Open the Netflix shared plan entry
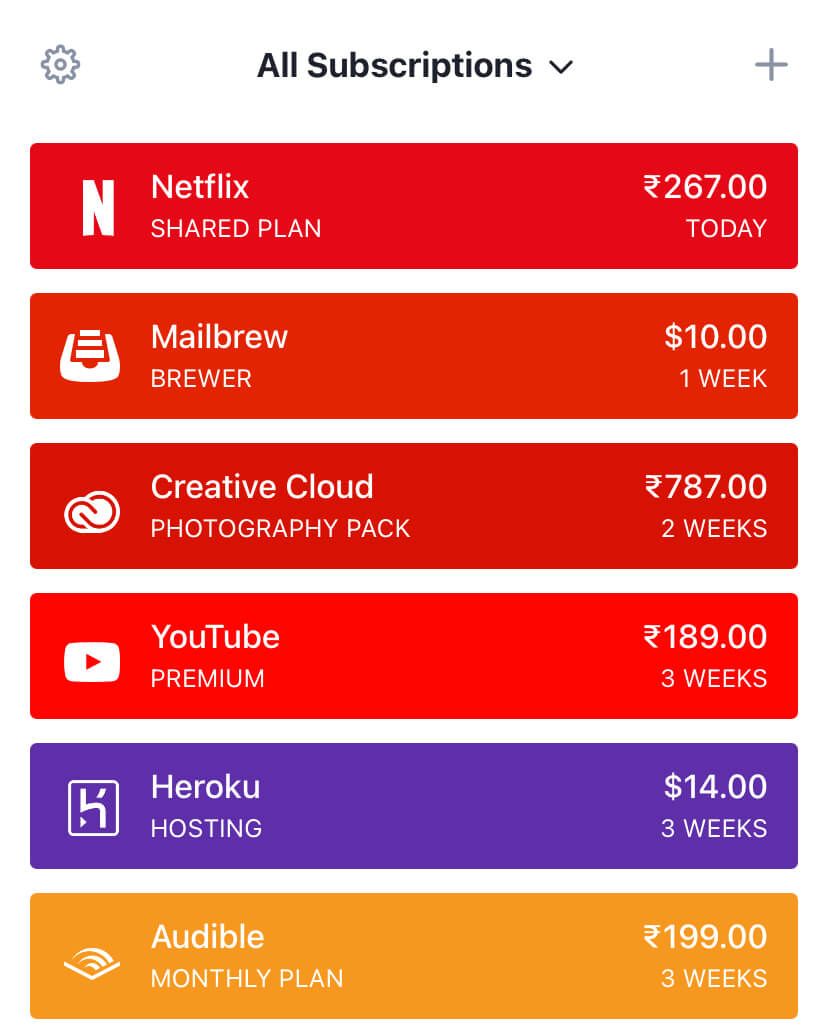 tap(414, 205)
